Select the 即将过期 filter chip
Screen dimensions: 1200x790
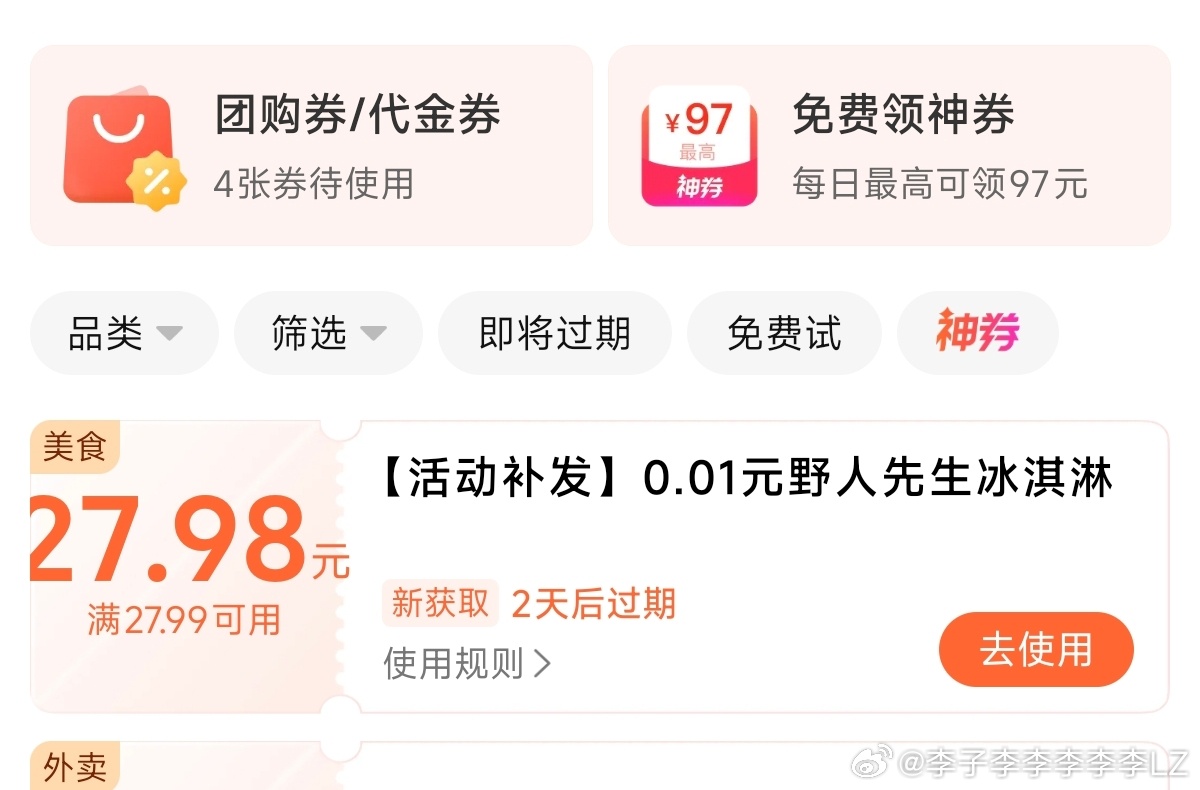point(554,333)
